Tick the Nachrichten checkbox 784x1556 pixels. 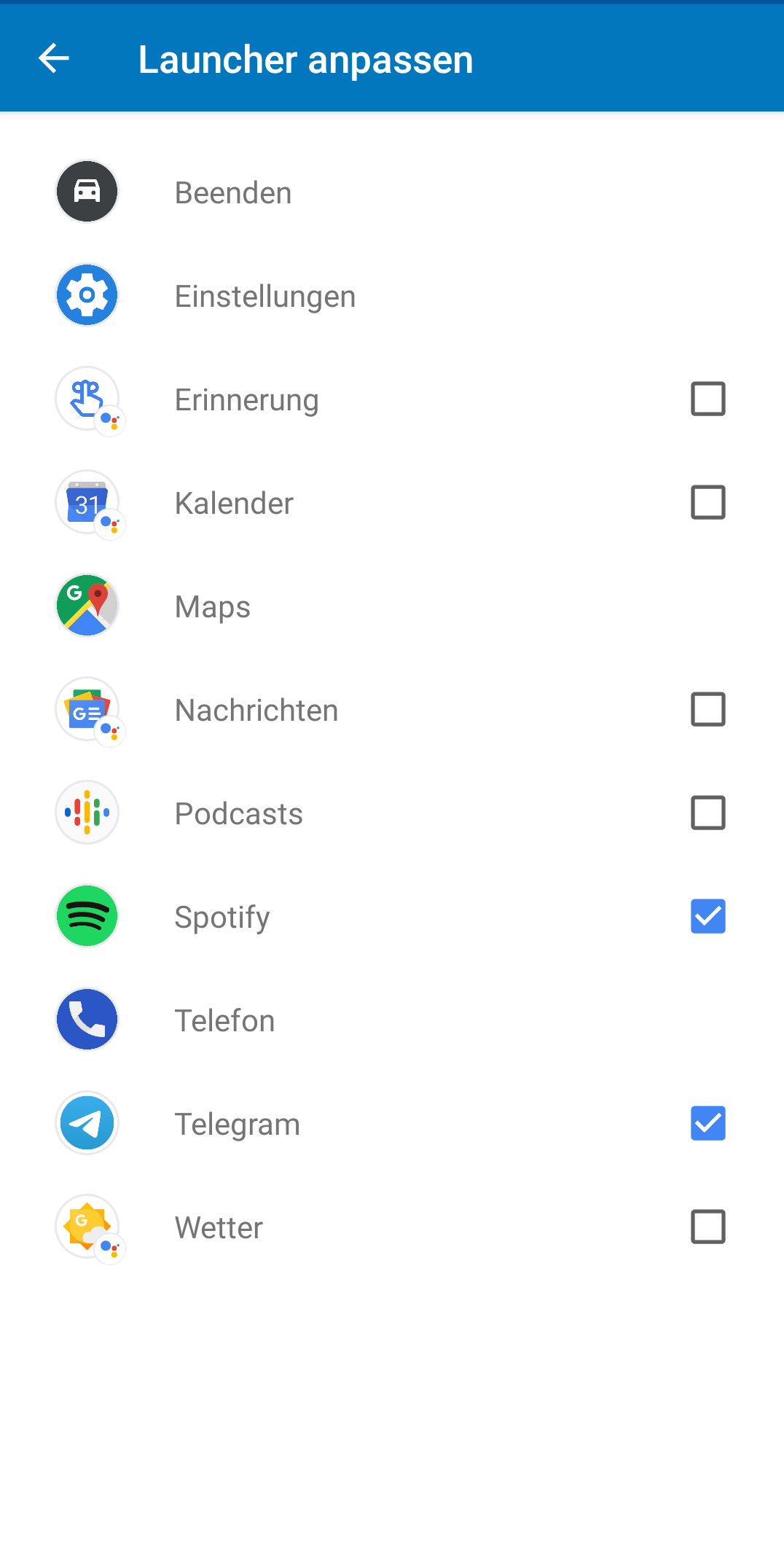(x=707, y=709)
